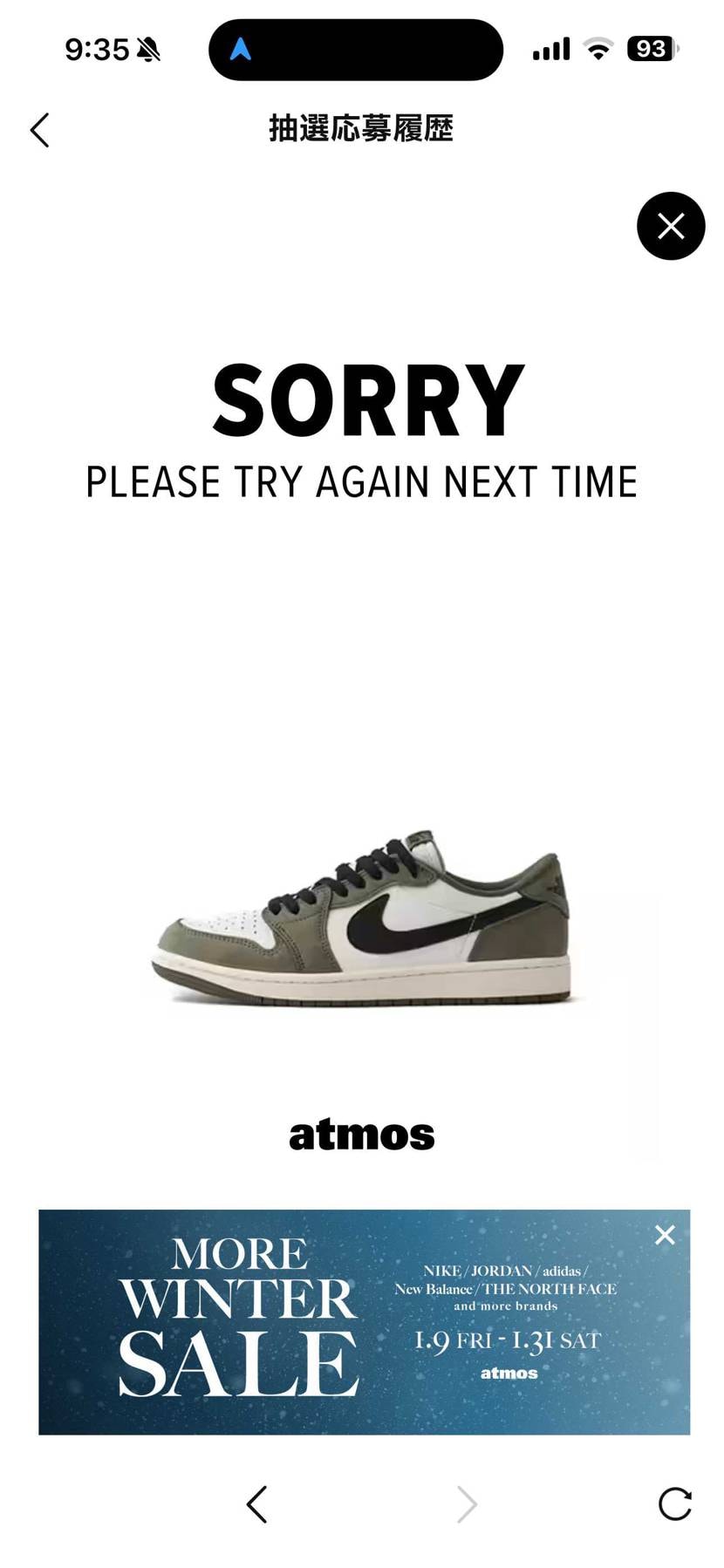Screen dimensions: 724x1568
Task: Navigate back in the bottom browser bar
Action: click(256, 1504)
